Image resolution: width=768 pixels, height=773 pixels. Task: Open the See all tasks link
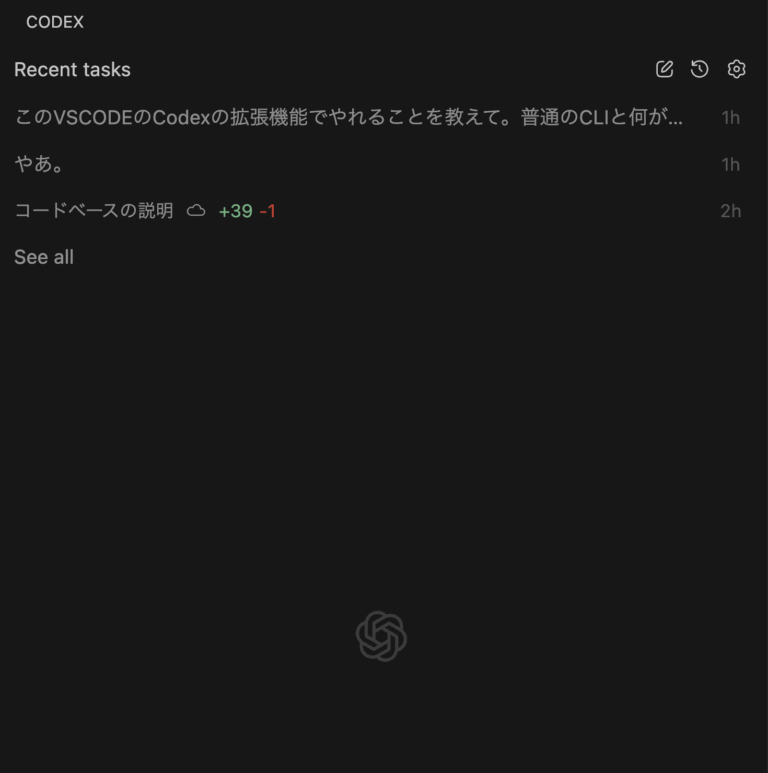click(x=43, y=257)
